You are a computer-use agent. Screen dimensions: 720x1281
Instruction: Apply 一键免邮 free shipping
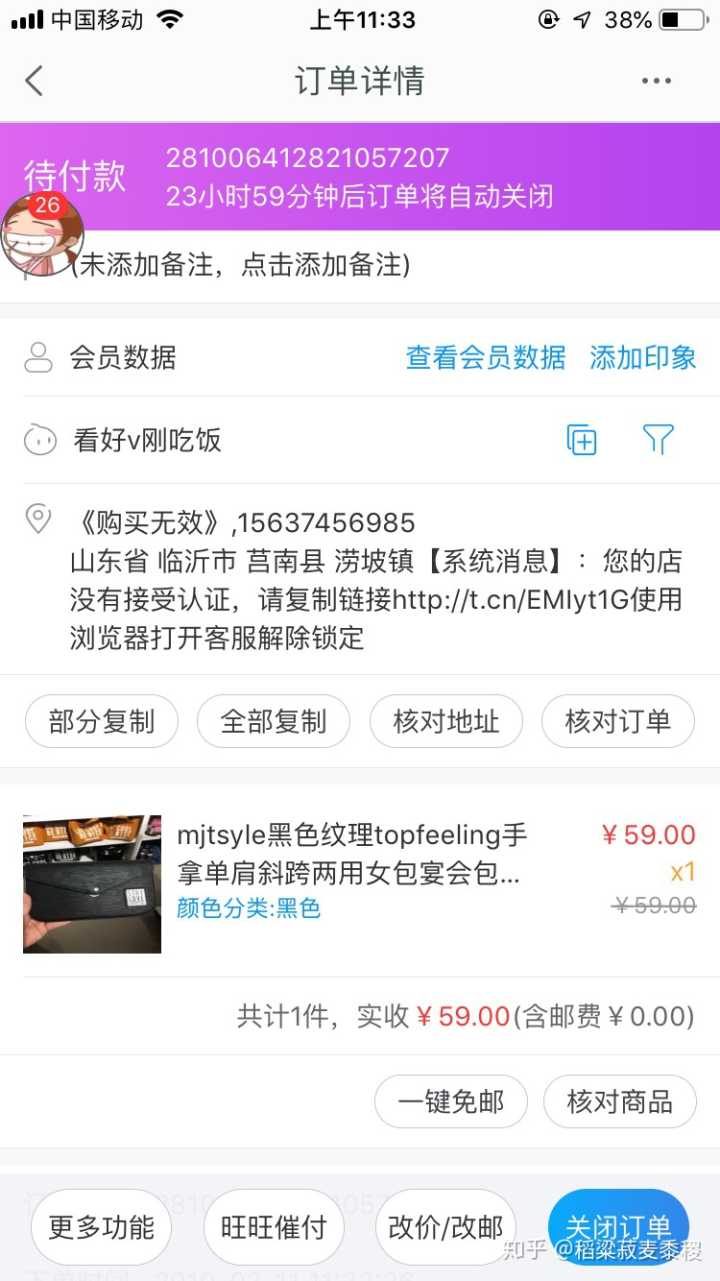click(451, 1102)
